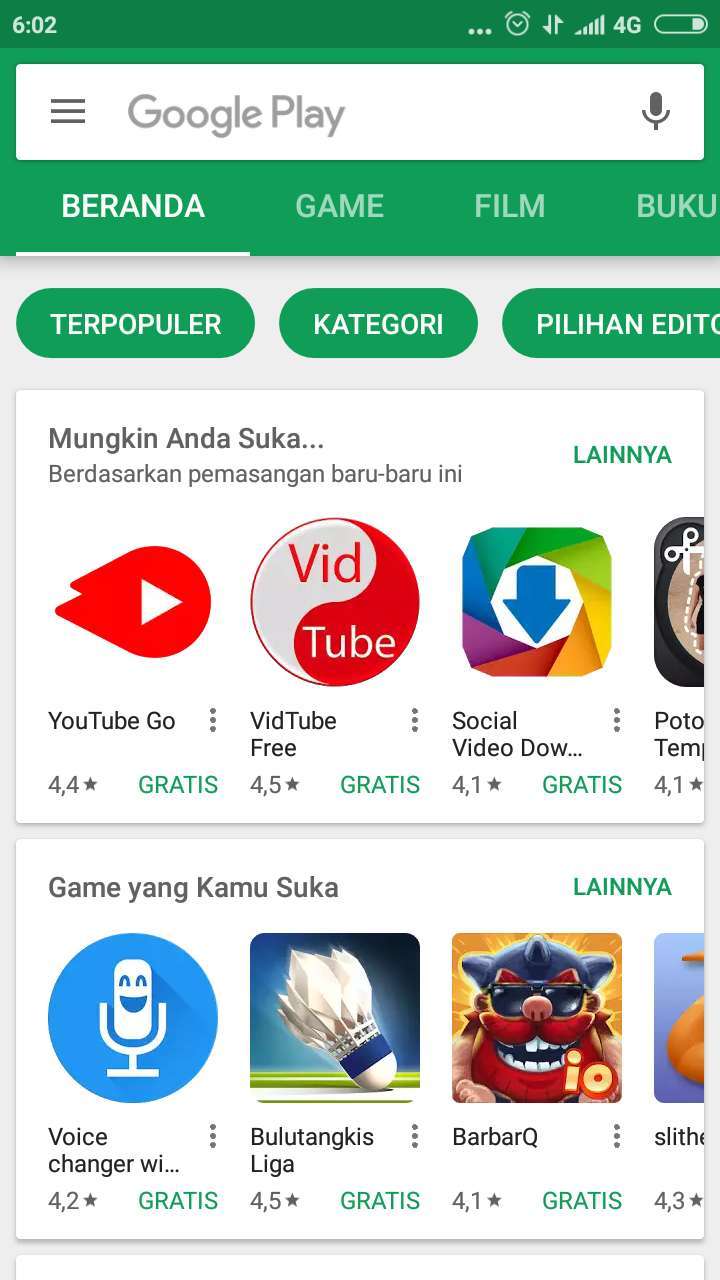
Task: Open the VidTube Free app card
Action: (x=335, y=603)
